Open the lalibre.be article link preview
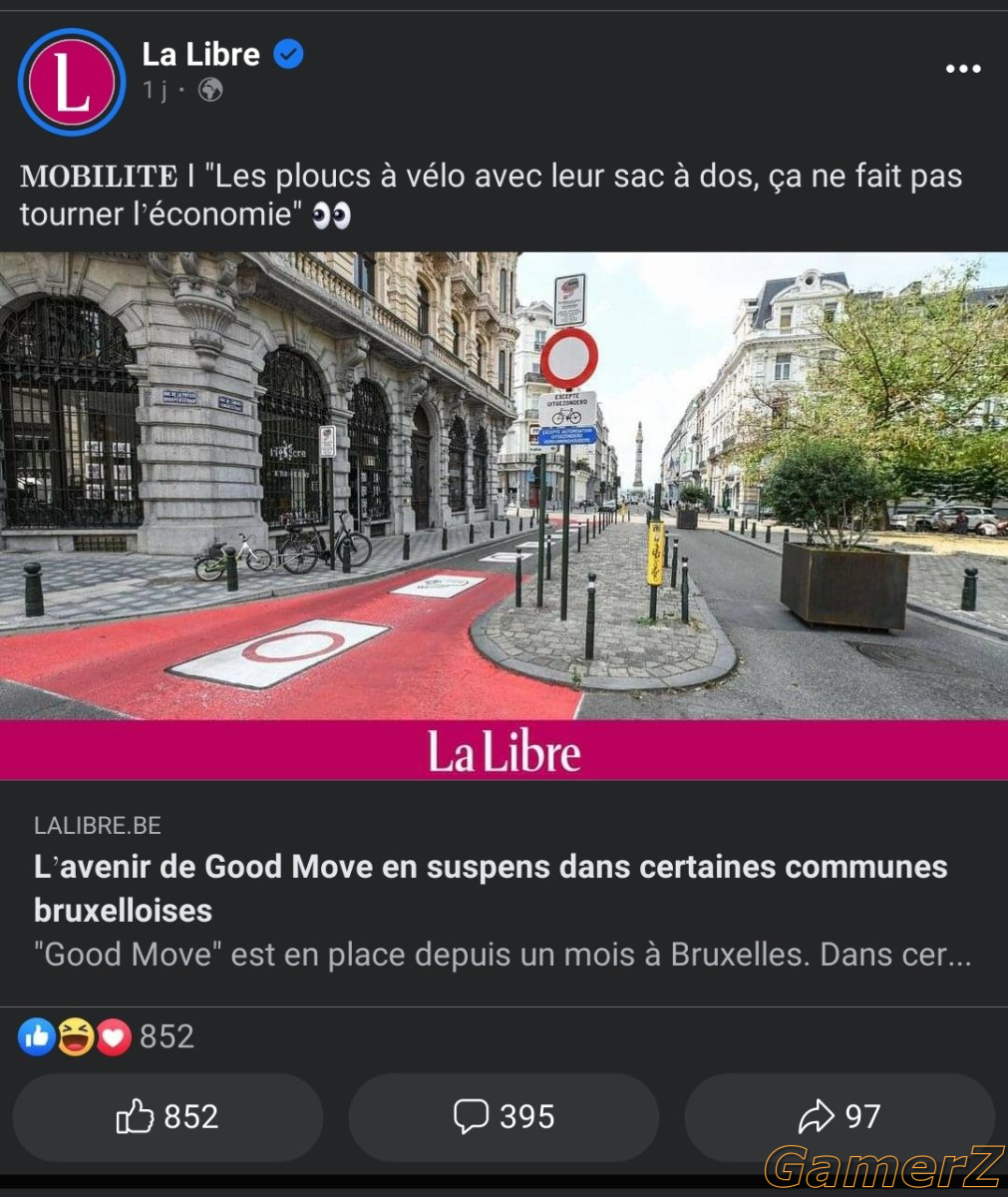 point(491,888)
